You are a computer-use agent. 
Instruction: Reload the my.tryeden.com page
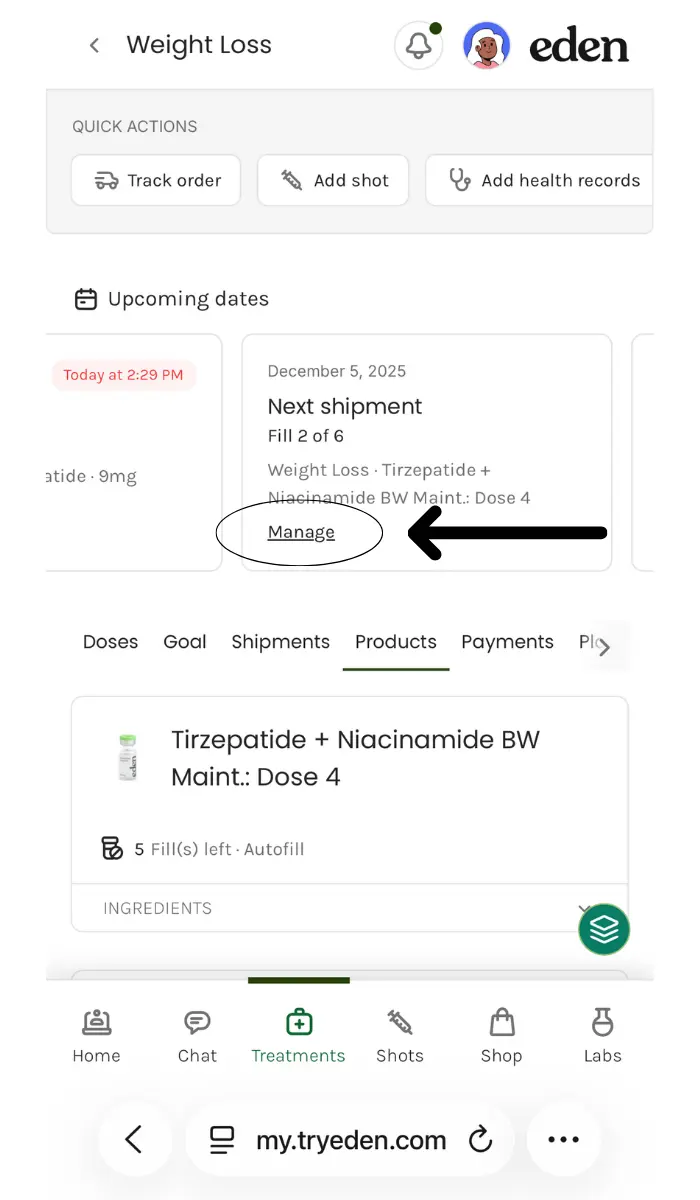point(481,1139)
